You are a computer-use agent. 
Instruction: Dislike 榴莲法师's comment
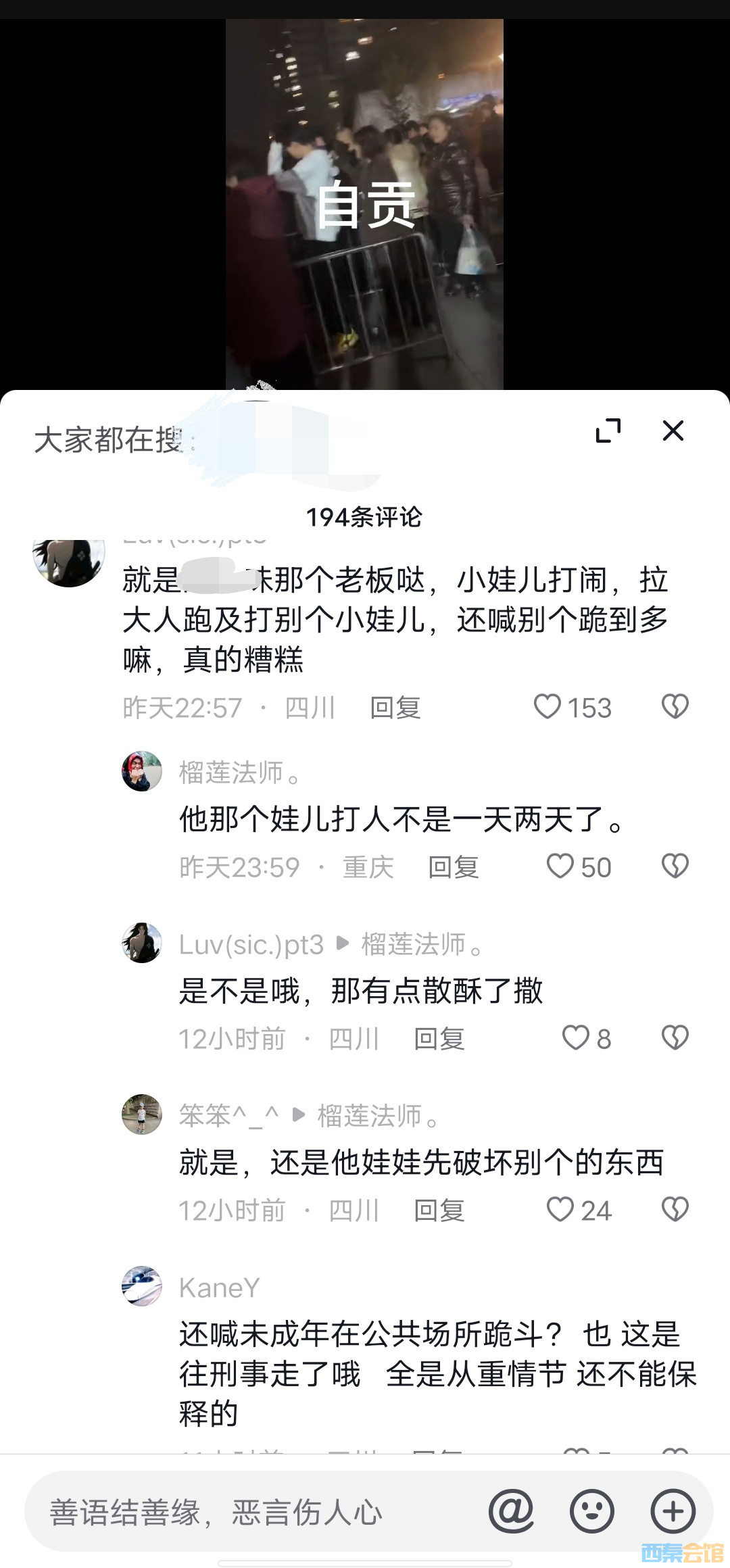(x=675, y=866)
